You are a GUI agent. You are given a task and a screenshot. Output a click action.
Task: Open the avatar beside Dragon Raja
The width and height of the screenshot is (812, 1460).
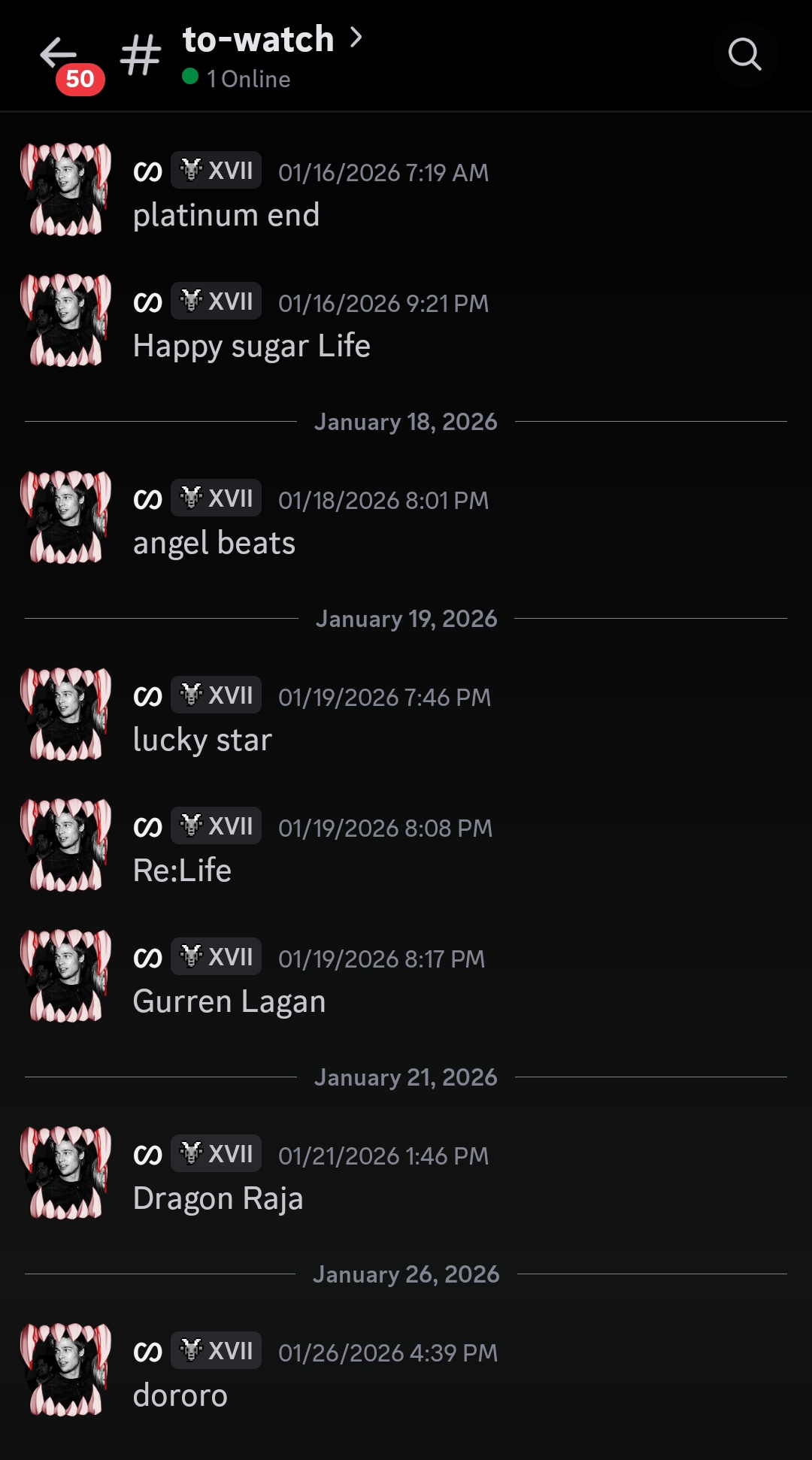[65, 1173]
